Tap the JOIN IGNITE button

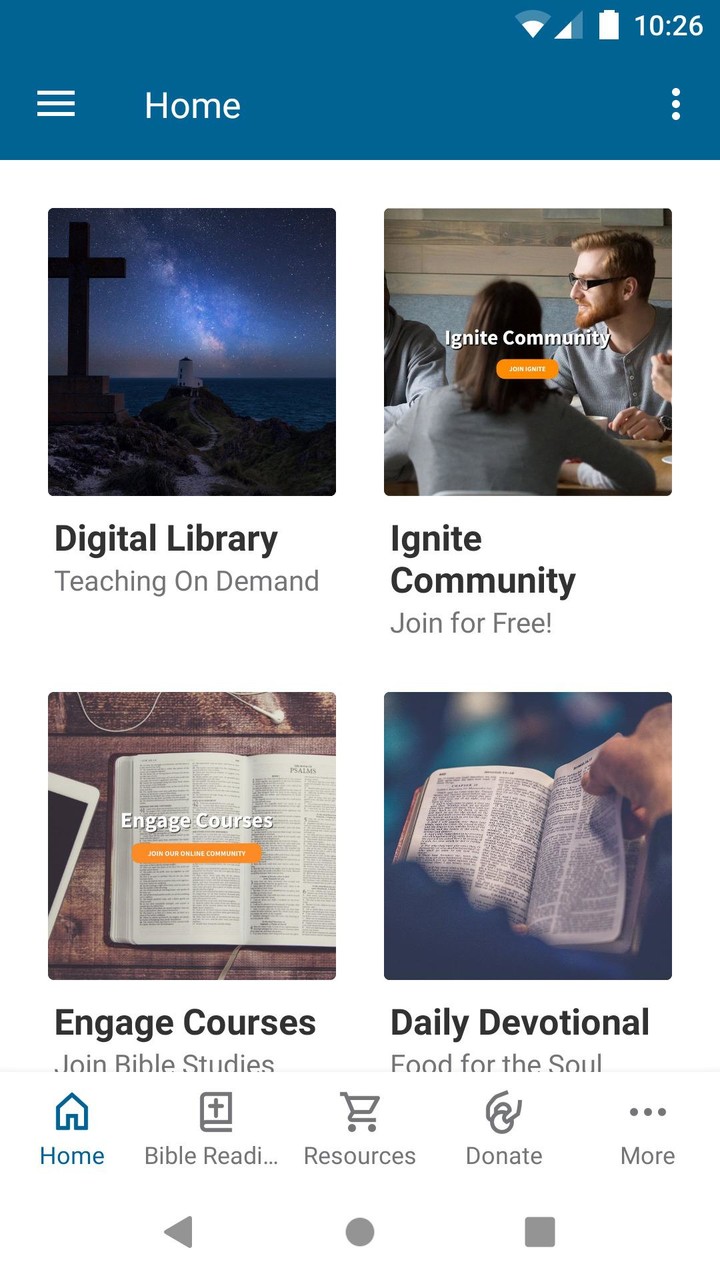tap(527, 368)
